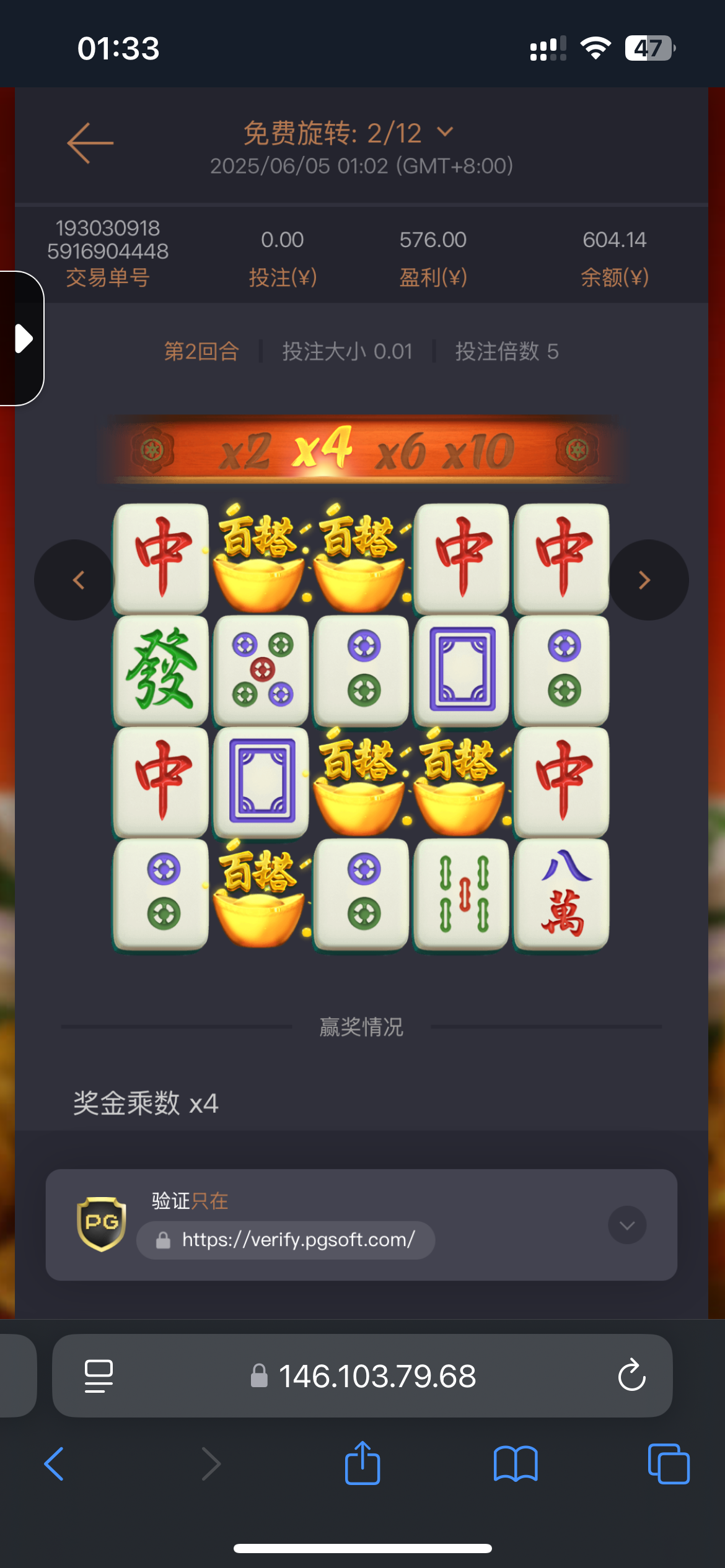This screenshot has width=725, height=1568.
Task: Open the side panel play handle
Action: point(22,339)
